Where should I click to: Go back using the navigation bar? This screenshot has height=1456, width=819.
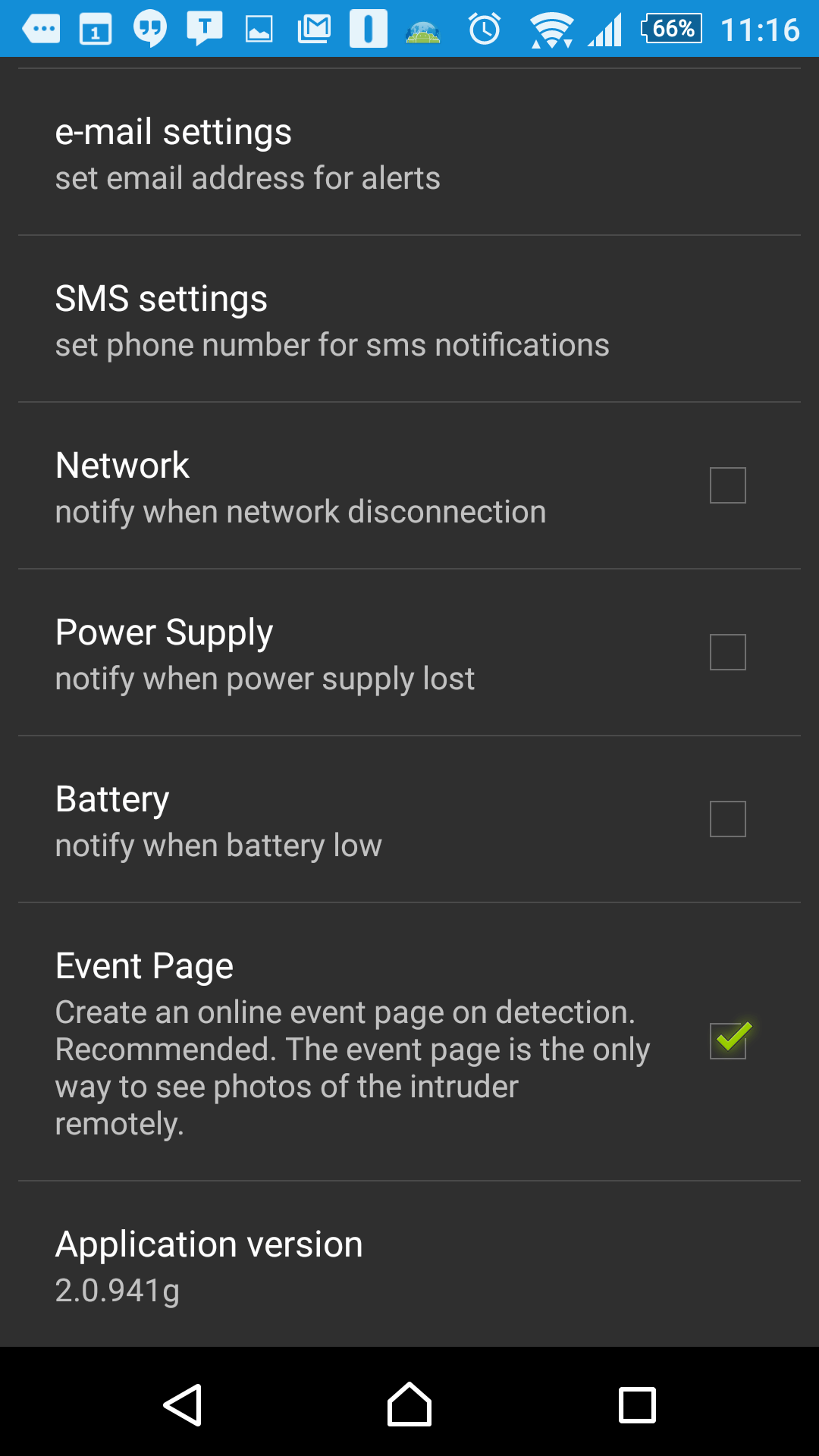point(183,1405)
